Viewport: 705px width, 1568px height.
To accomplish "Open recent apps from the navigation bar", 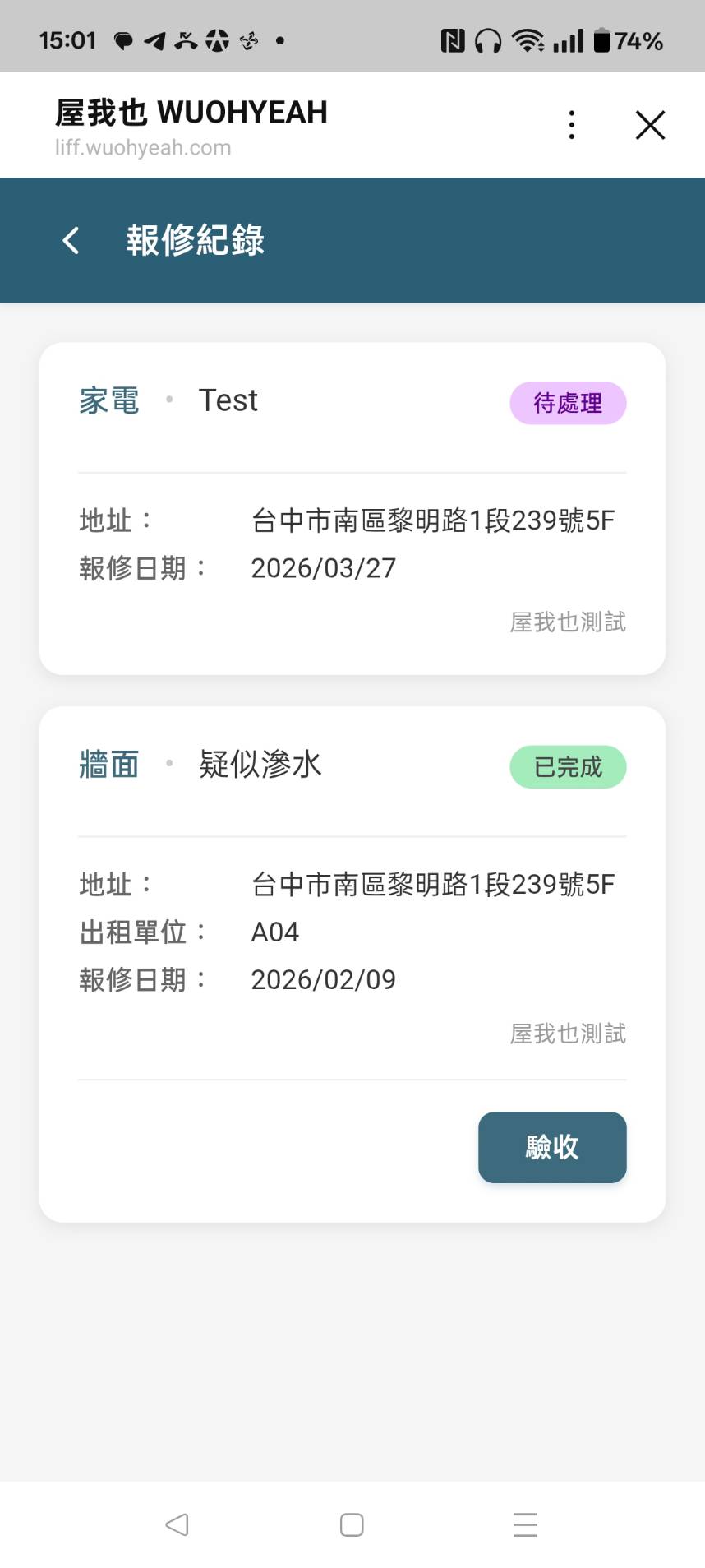I will click(x=525, y=1525).
